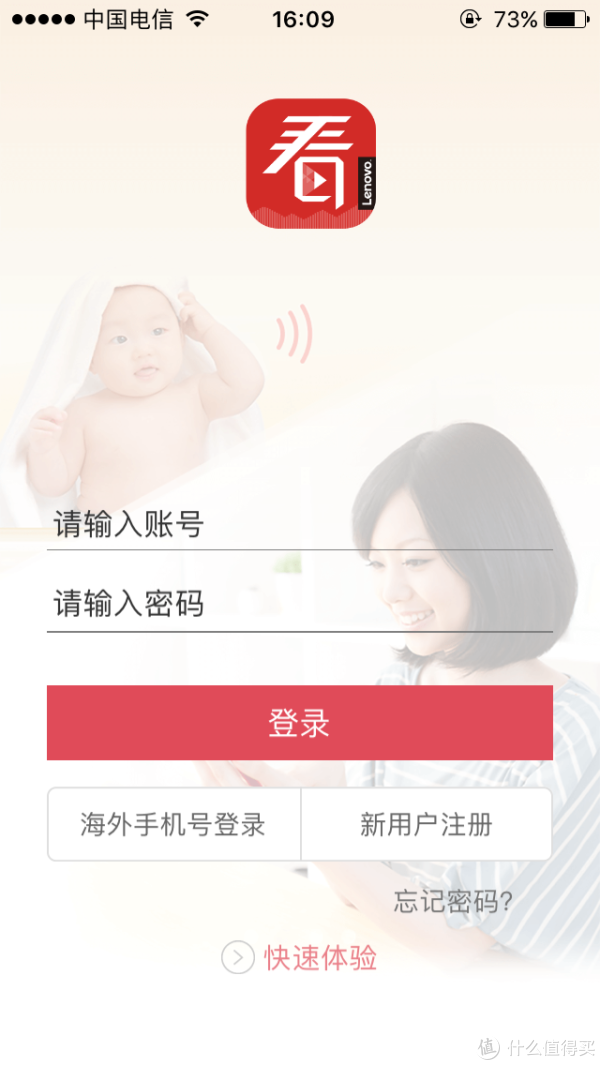Image resolution: width=600 pixels, height=1065 pixels.
Task: Choose 海外手机号登录 overseas phone login
Action: click(x=174, y=825)
